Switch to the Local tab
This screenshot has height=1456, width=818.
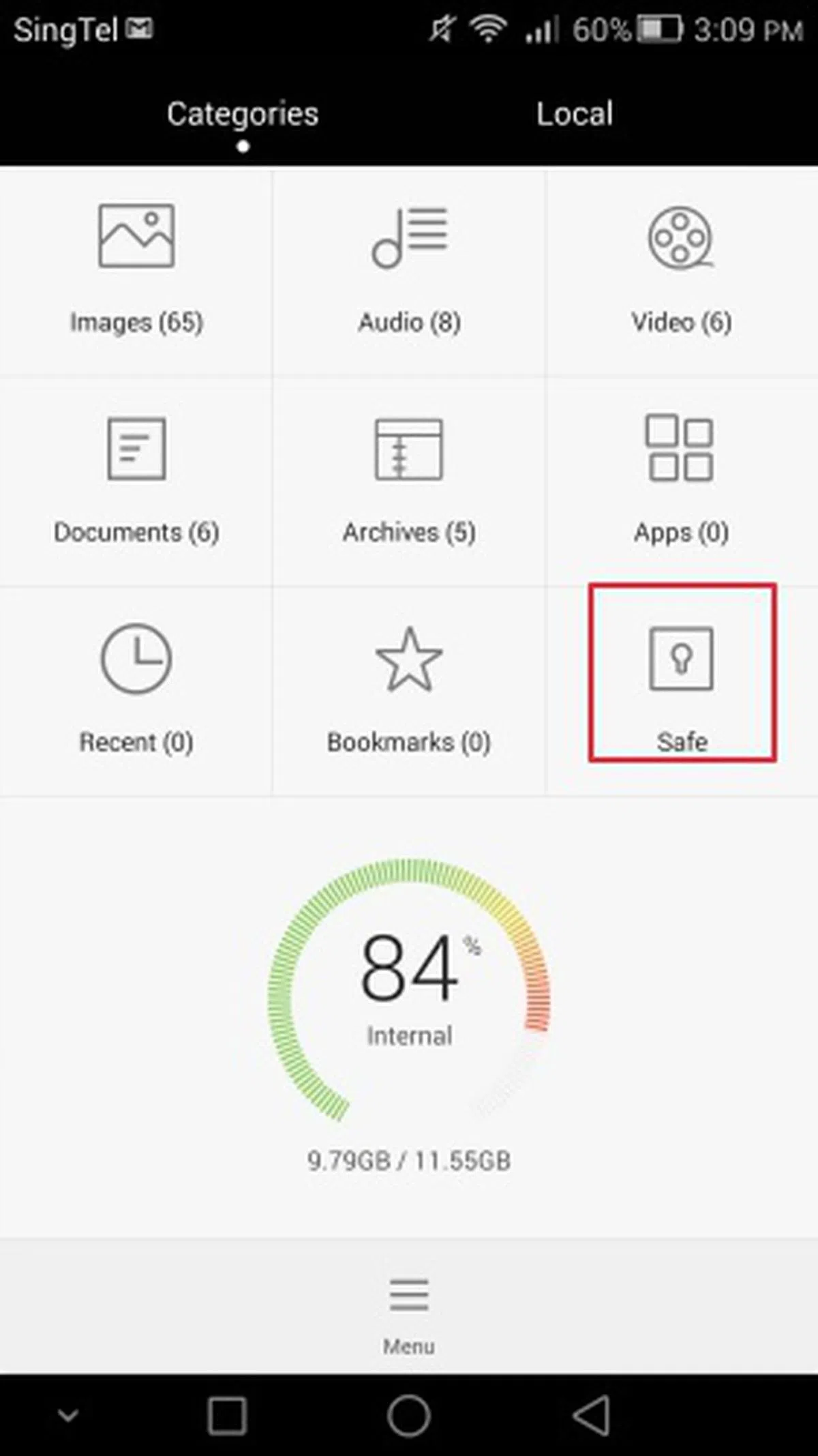[x=574, y=114]
